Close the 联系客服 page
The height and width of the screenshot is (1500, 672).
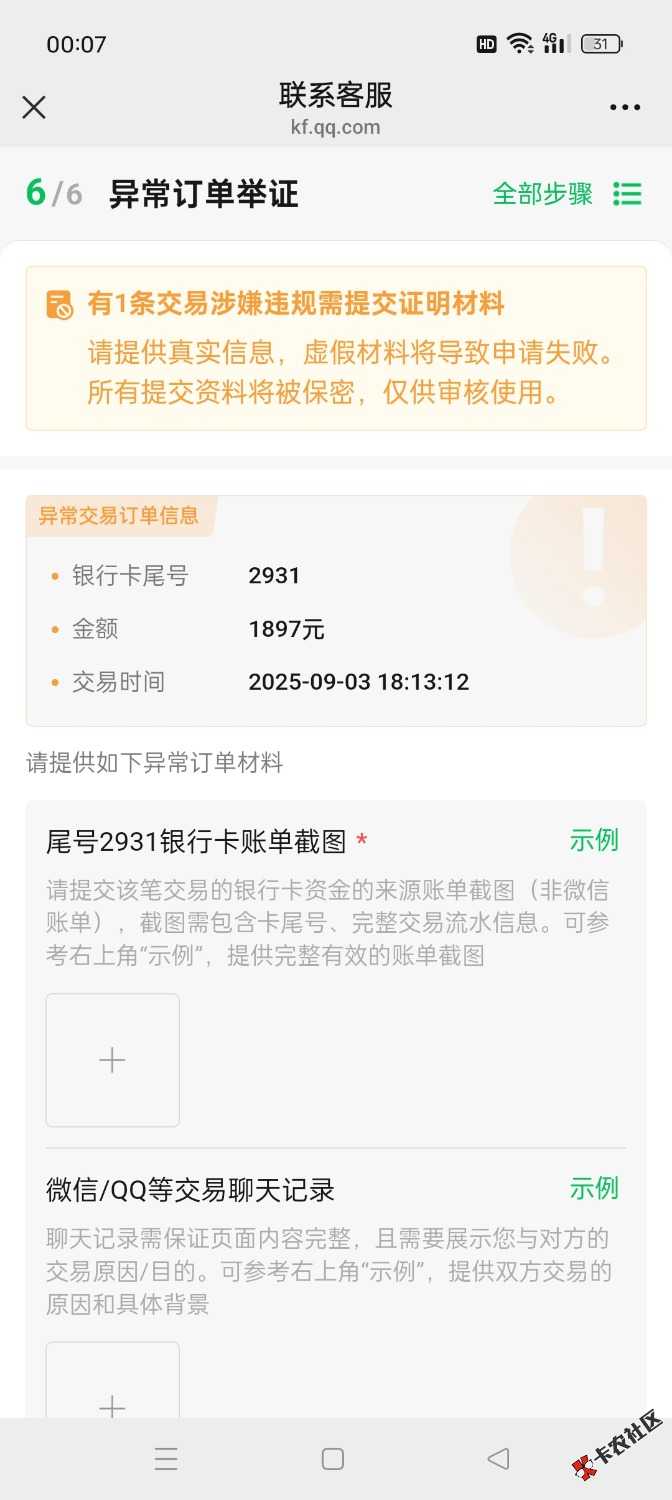pyautogui.click(x=34, y=107)
